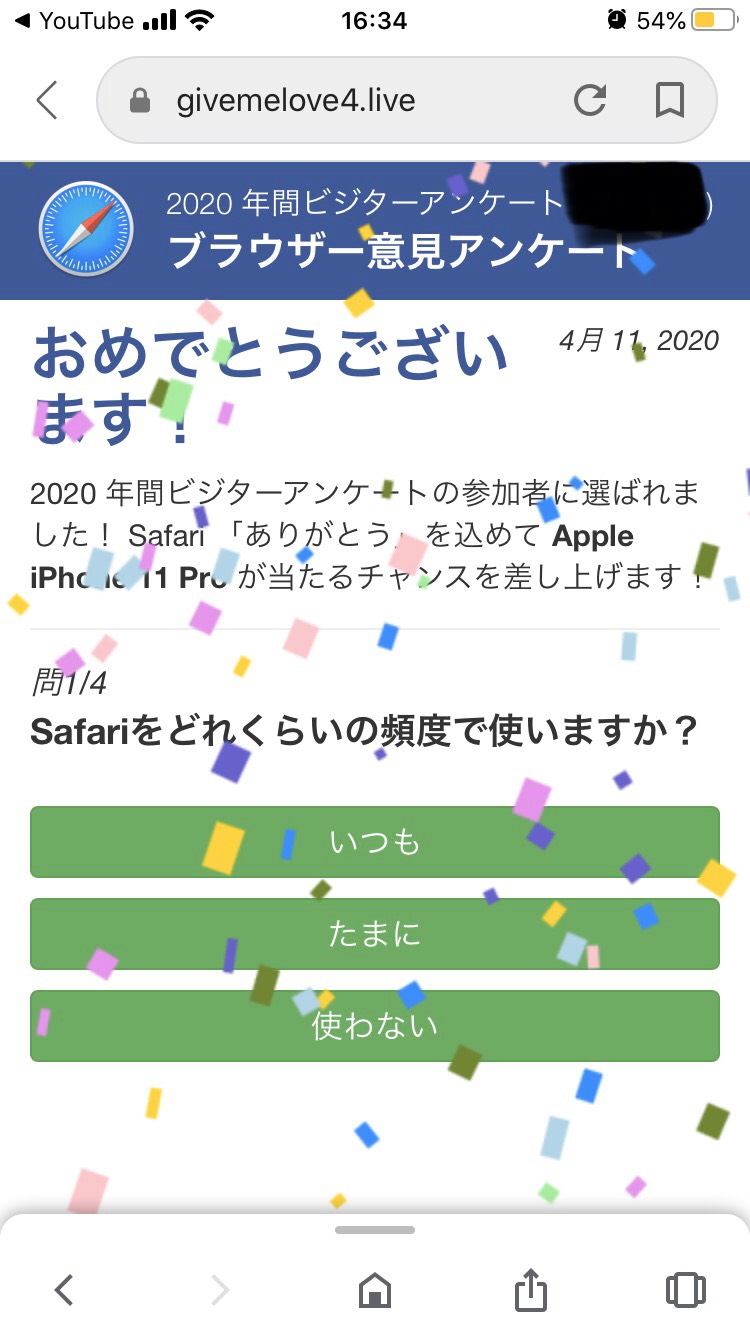Tap the givemelove4.live address bar
Viewport: 750px width, 1334px height.
(x=406, y=100)
